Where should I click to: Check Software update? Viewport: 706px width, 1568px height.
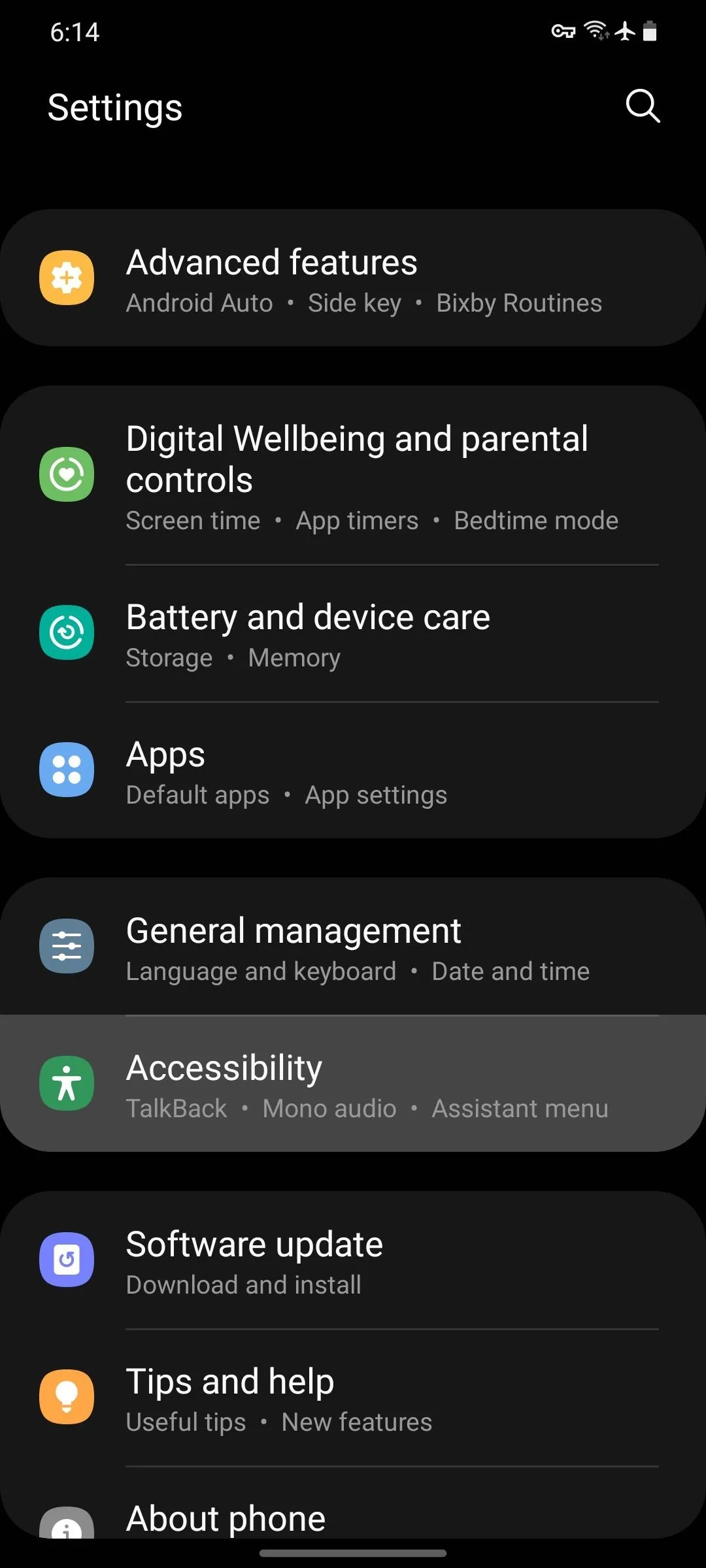(353, 1260)
